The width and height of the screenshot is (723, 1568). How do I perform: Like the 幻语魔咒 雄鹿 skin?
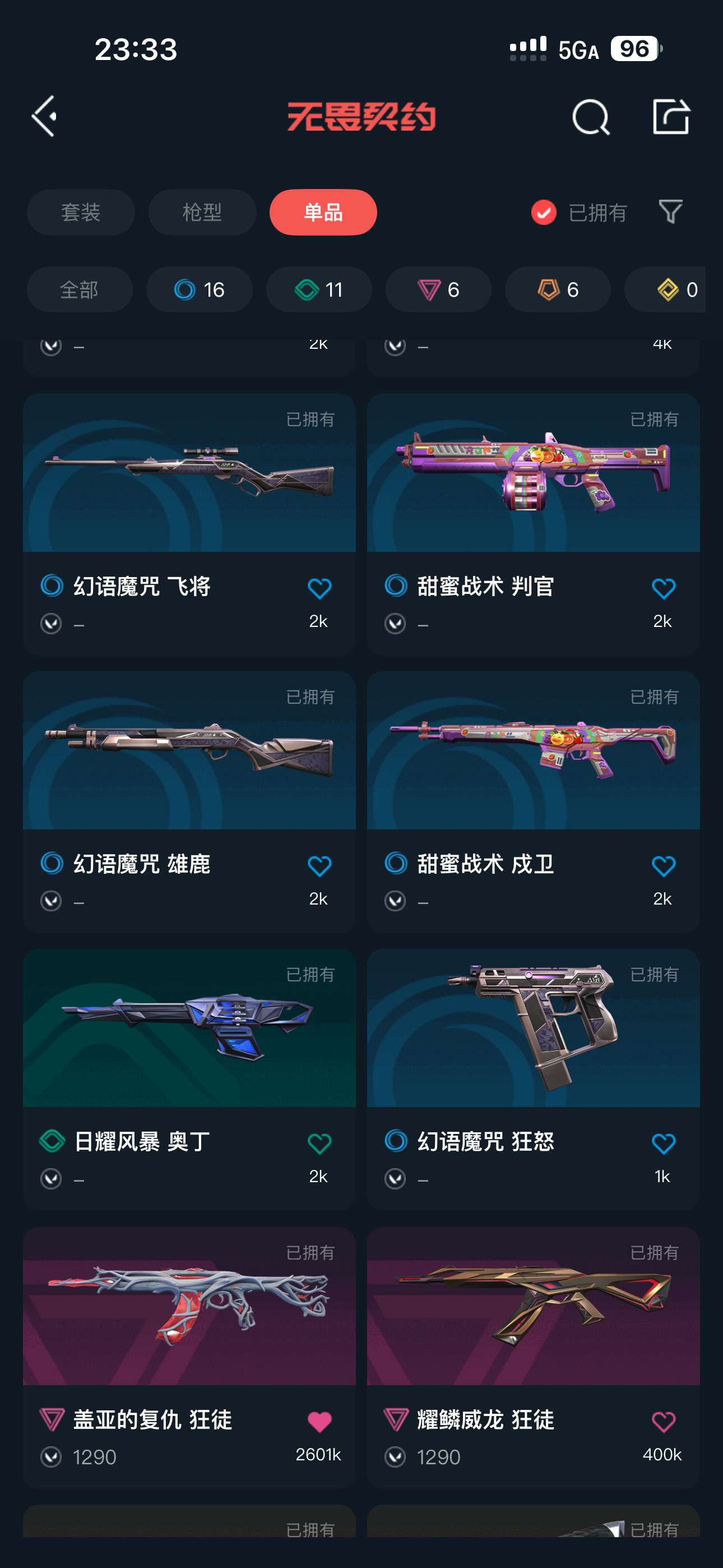319,866
